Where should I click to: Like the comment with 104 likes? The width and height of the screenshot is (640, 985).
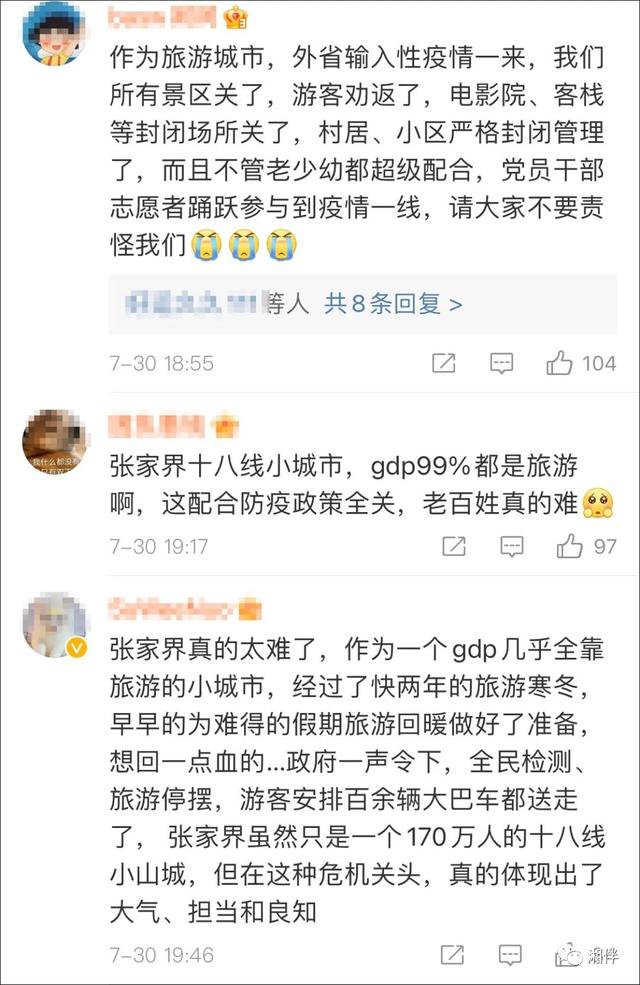(560, 363)
